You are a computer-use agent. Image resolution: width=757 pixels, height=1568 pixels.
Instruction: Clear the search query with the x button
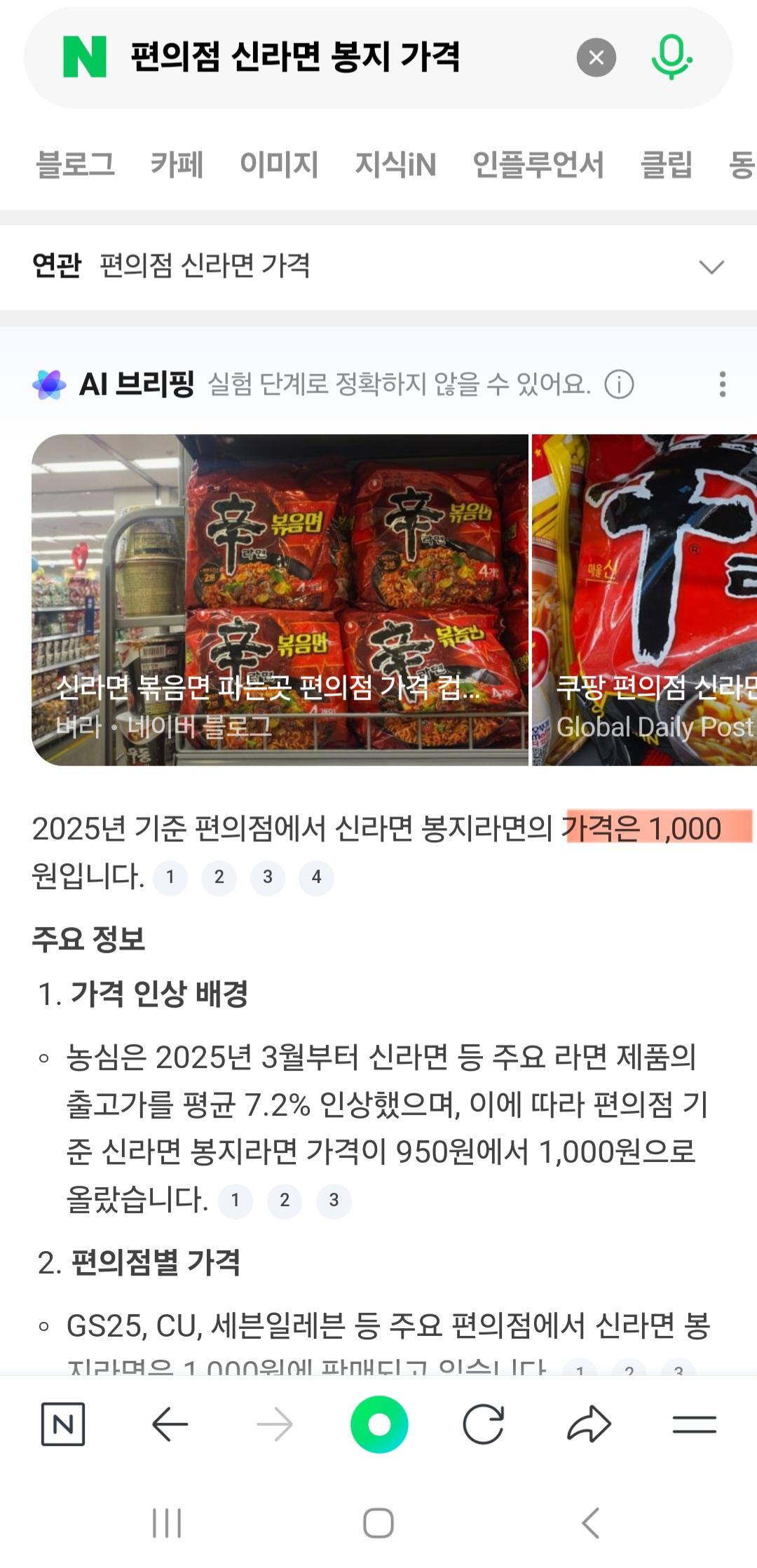596,58
